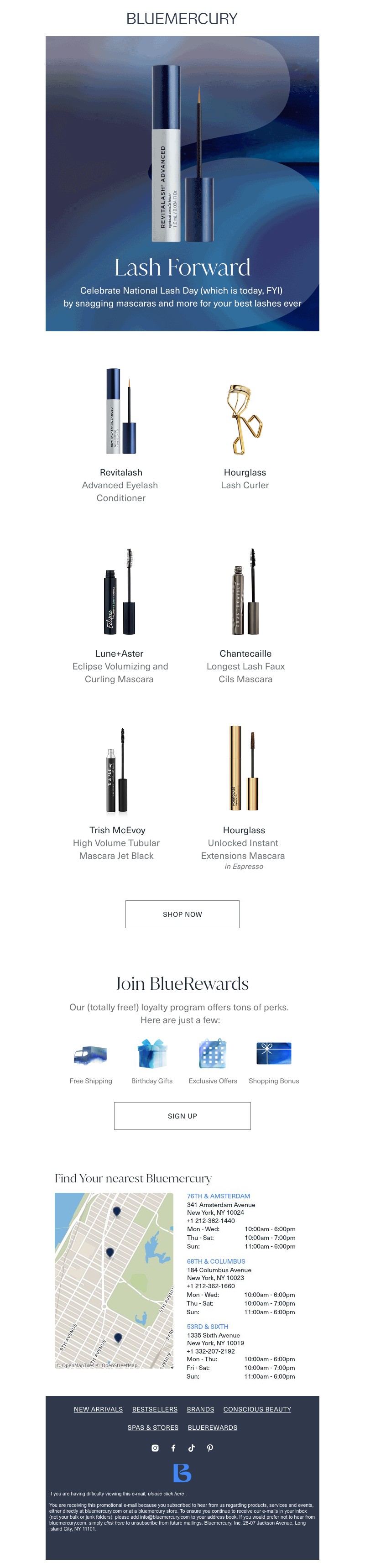This screenshot has height=1568, width=365.
Task: Tap the SHOP NOW button
Action: tap(182, 914)
